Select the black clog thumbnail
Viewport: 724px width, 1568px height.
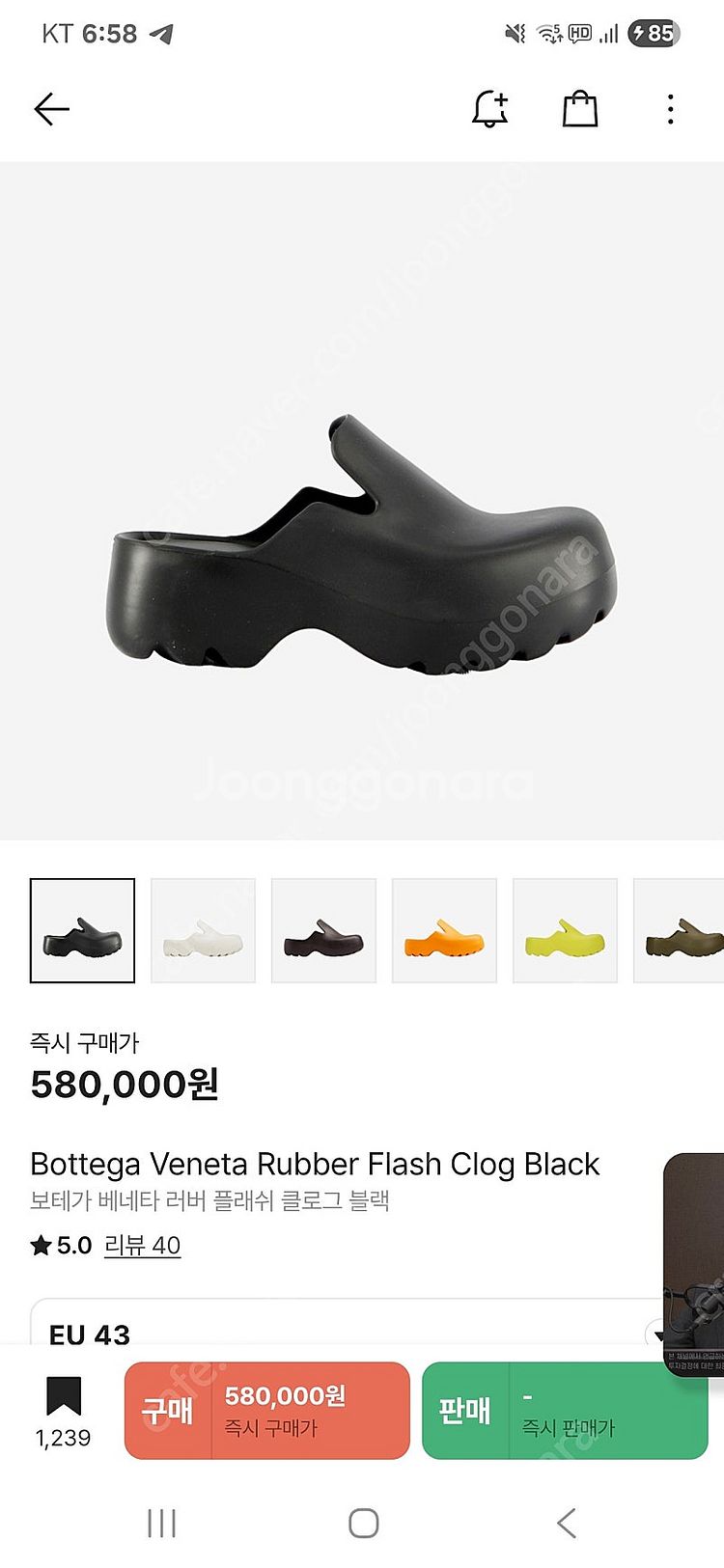coord(83,930)
